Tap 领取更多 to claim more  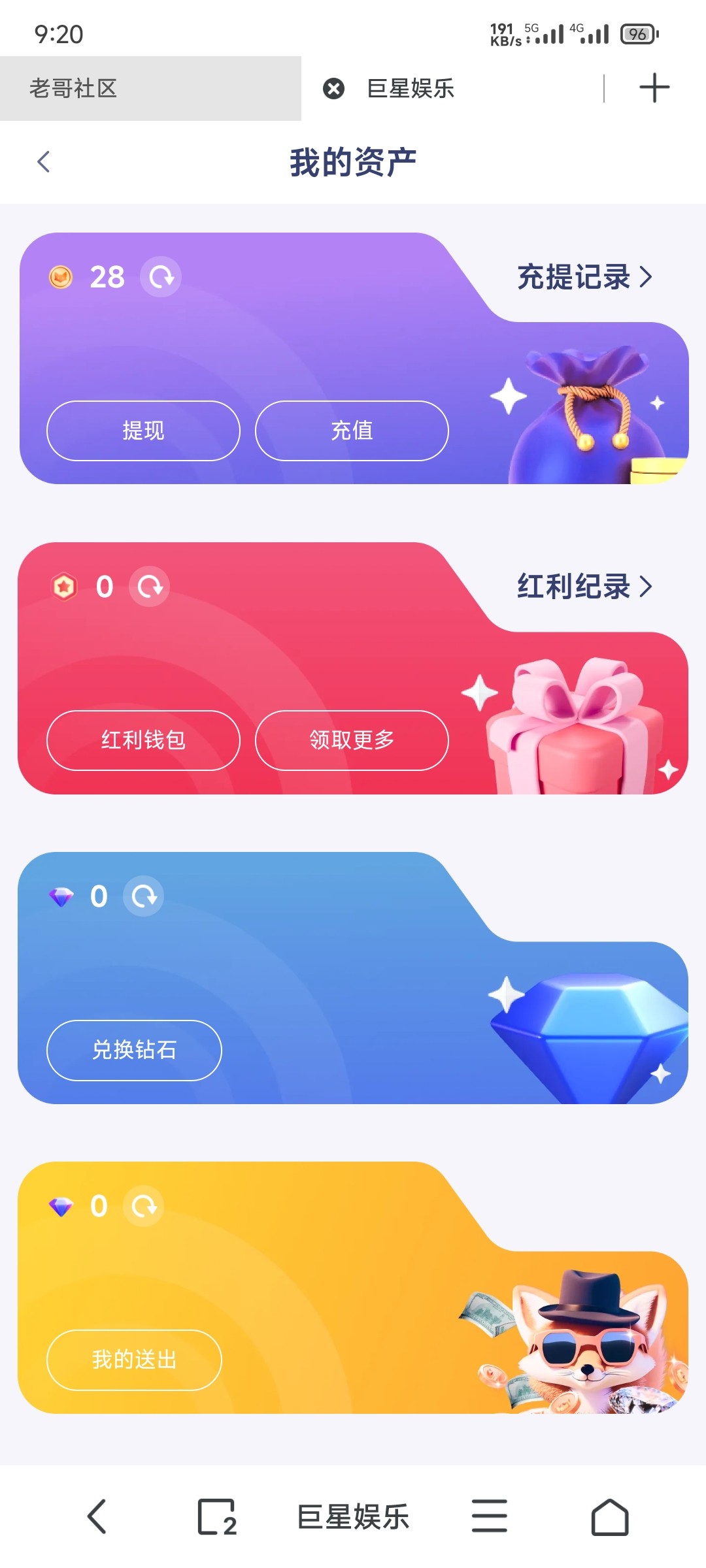[x=352, y=740]
